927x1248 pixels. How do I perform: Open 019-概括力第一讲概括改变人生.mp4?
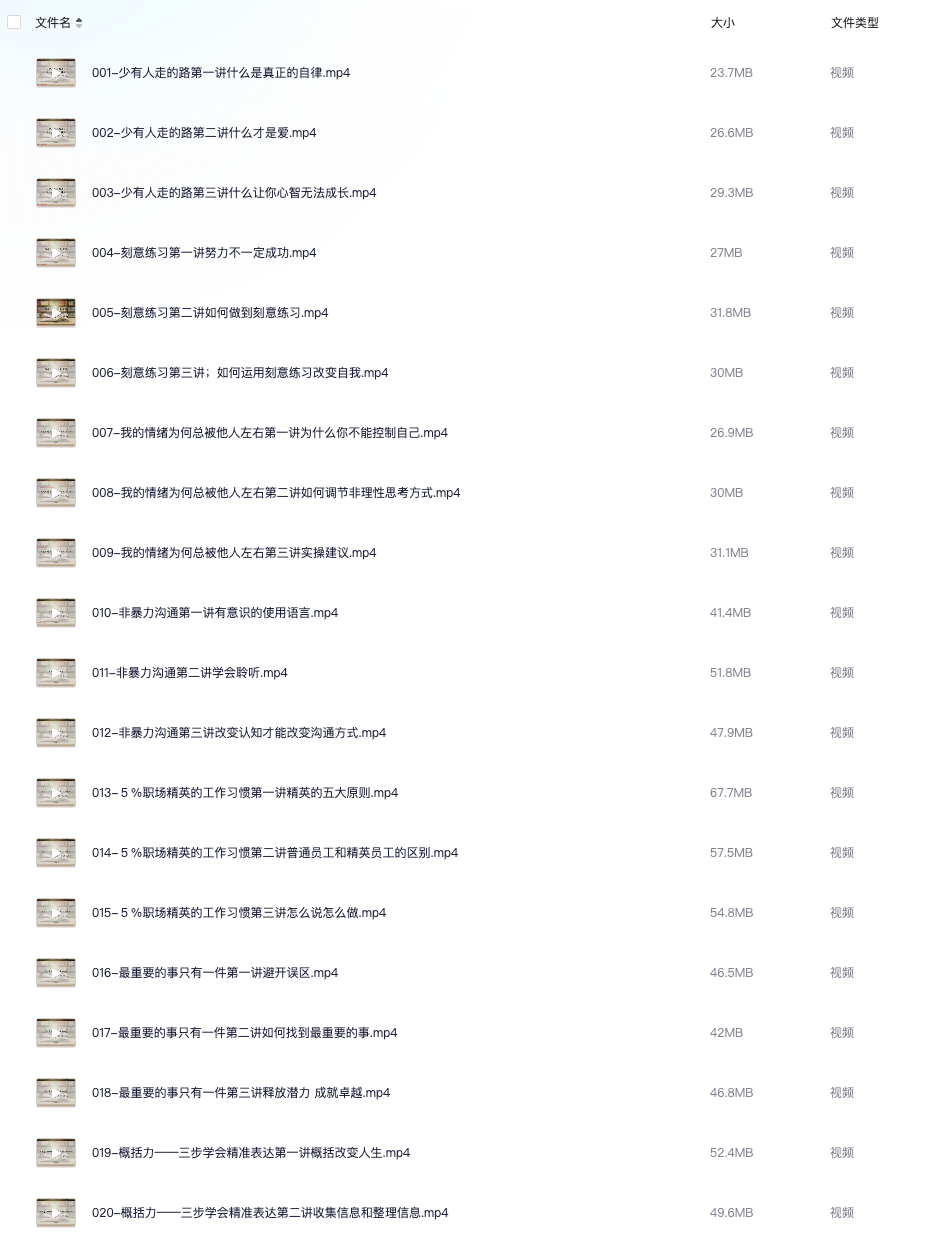pos(250,1153)
